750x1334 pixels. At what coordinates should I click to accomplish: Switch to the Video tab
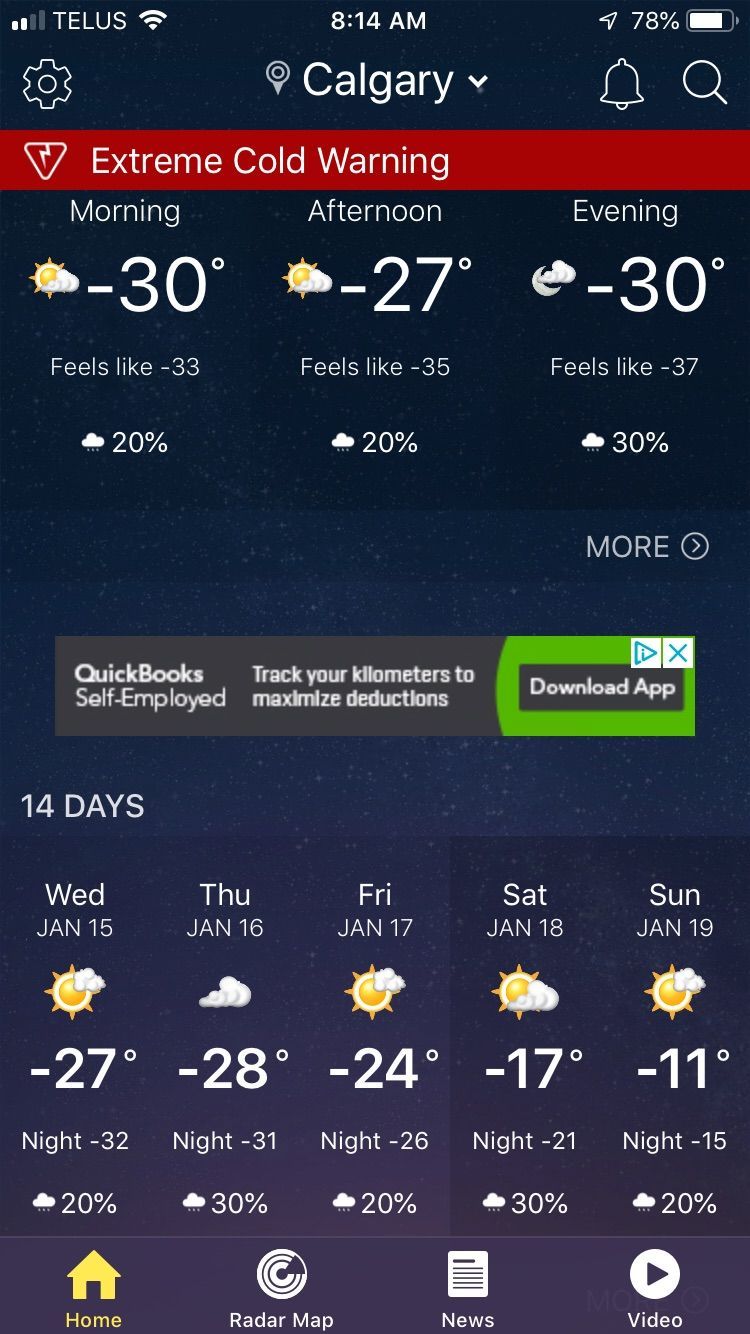[x=655, y=1289]
